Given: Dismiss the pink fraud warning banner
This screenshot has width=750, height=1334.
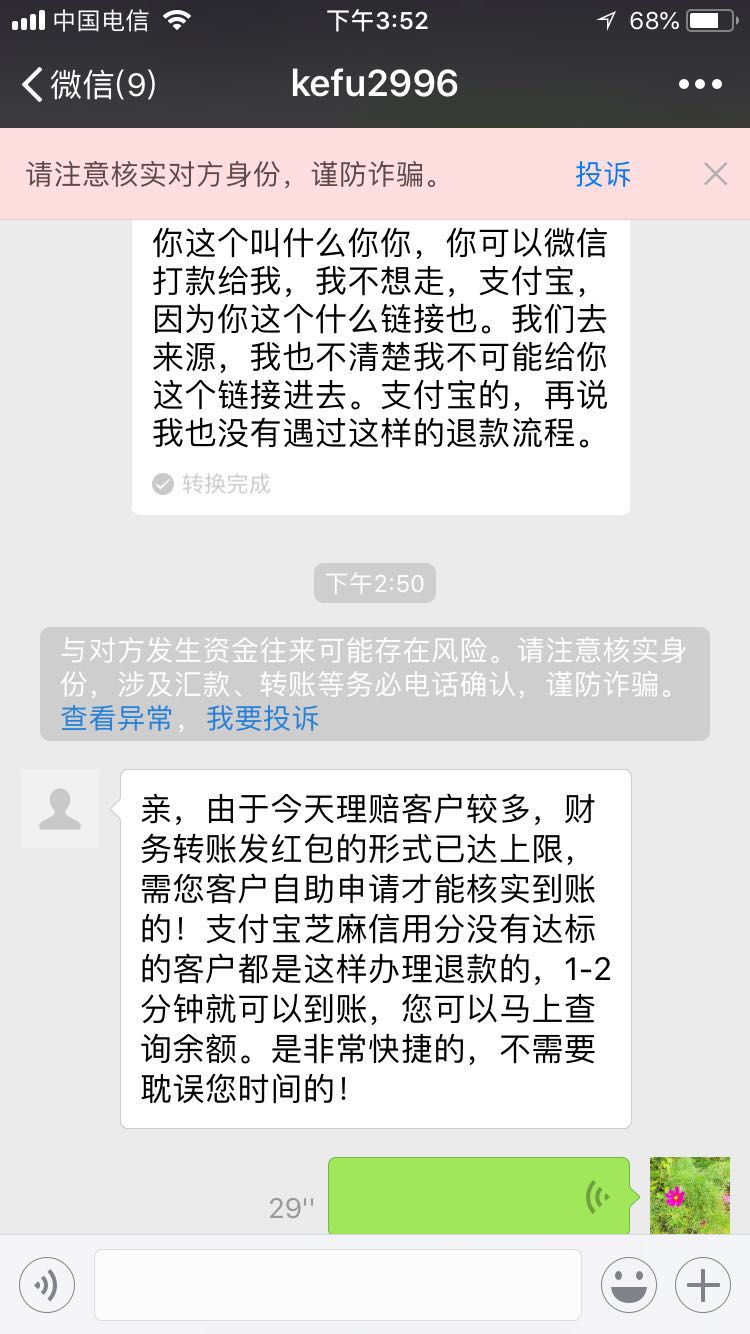Looking at the screenshot, I should 715,175.
